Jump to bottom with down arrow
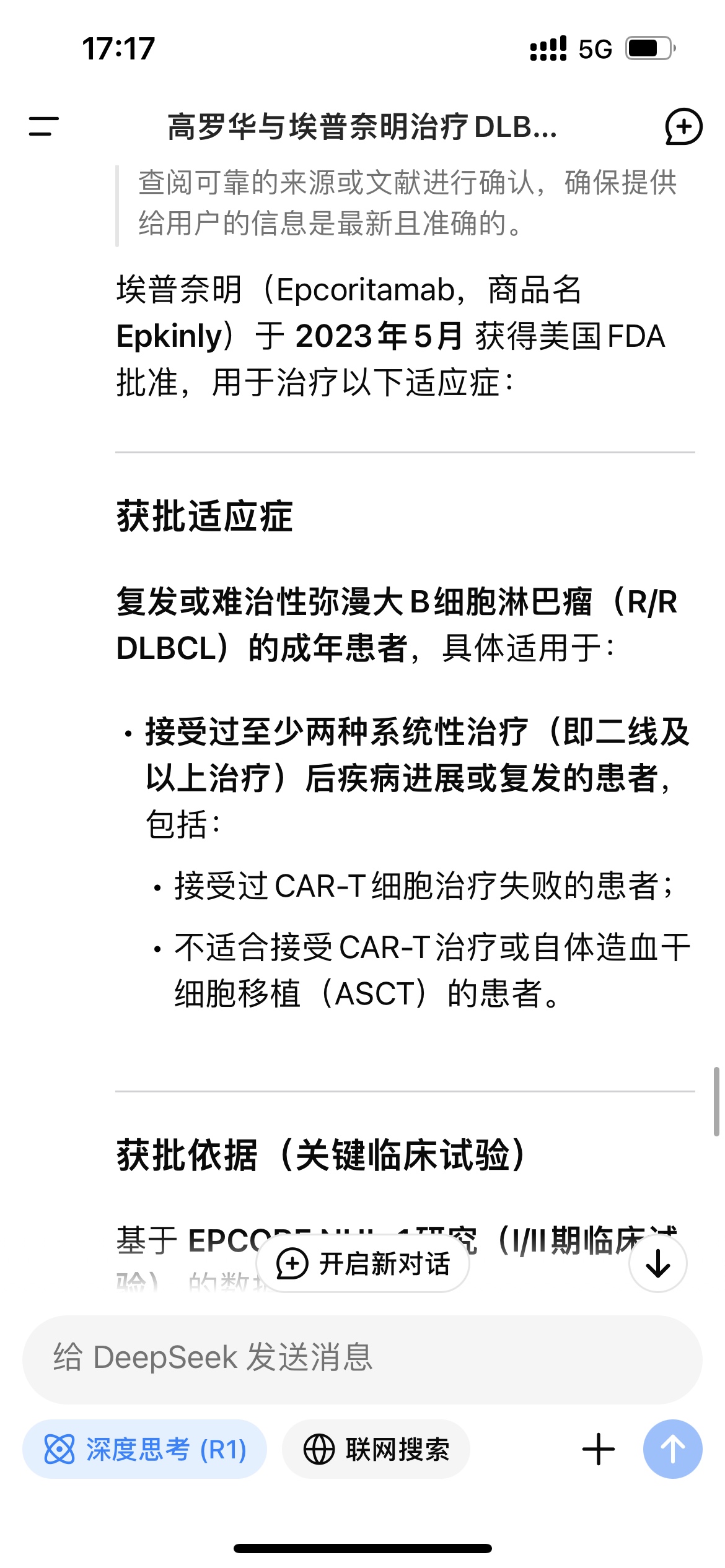Viewport: 725px width, 1568px height. (657, 1263)
